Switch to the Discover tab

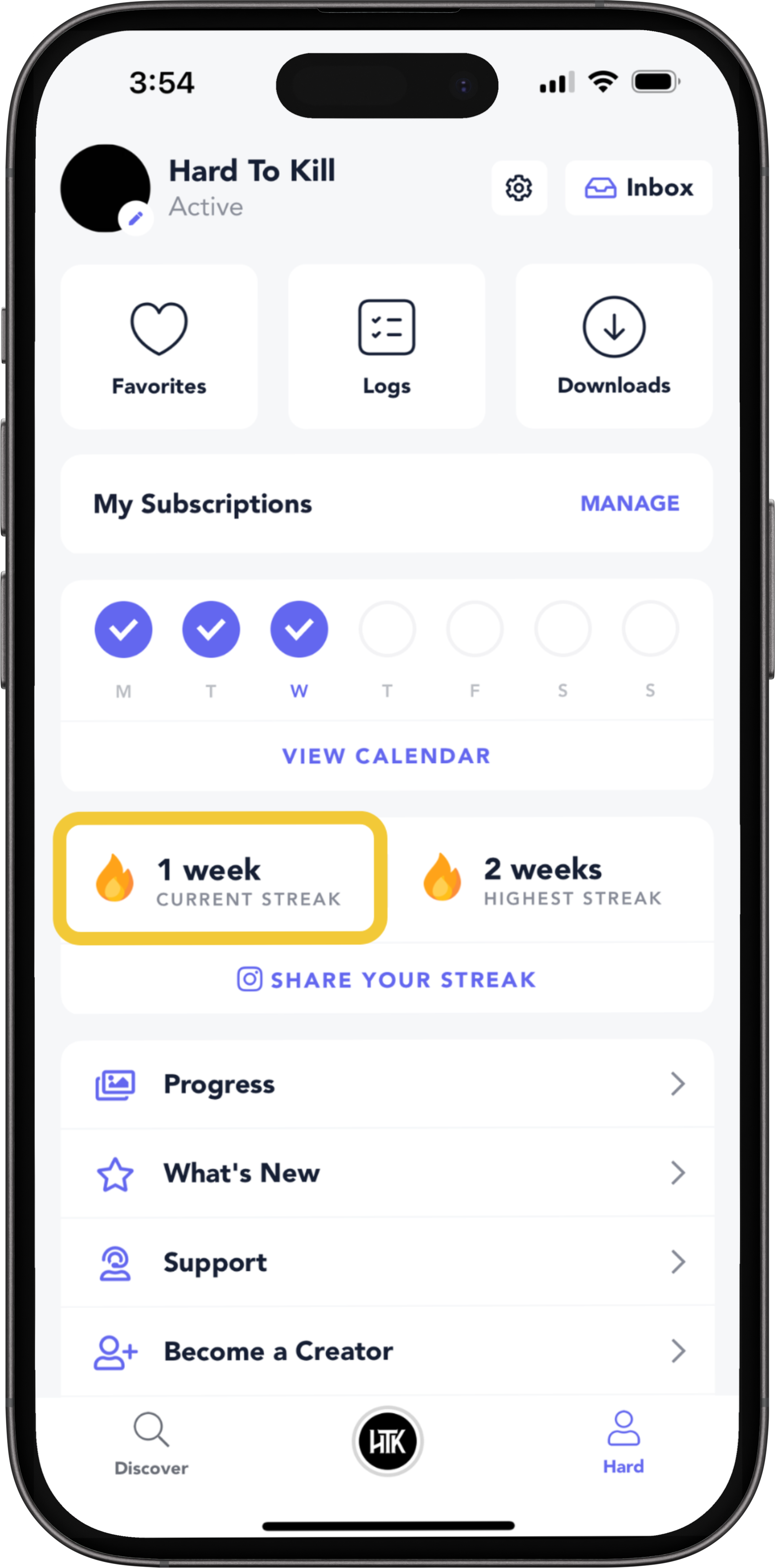coord(151,1443)
